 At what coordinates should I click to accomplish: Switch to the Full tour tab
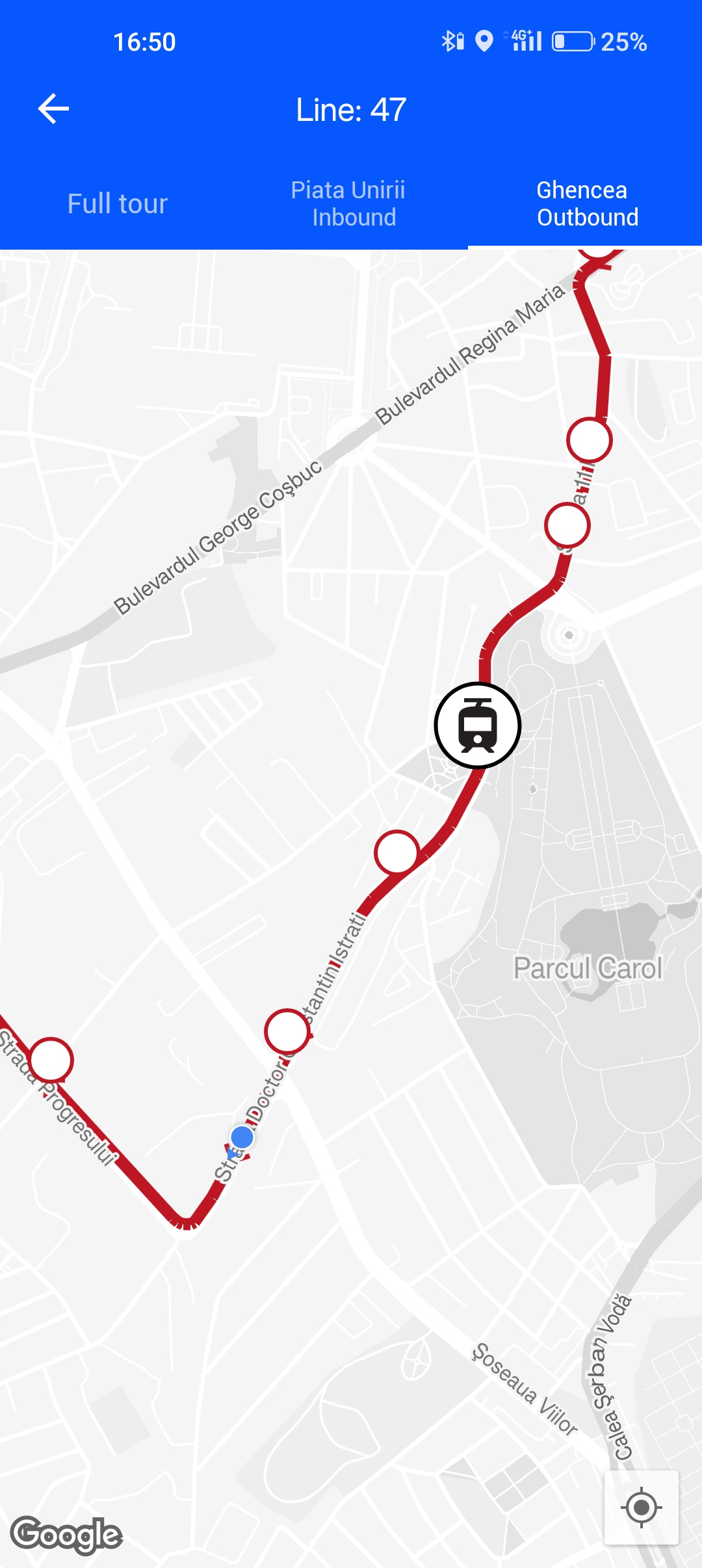tap(118, 203)
